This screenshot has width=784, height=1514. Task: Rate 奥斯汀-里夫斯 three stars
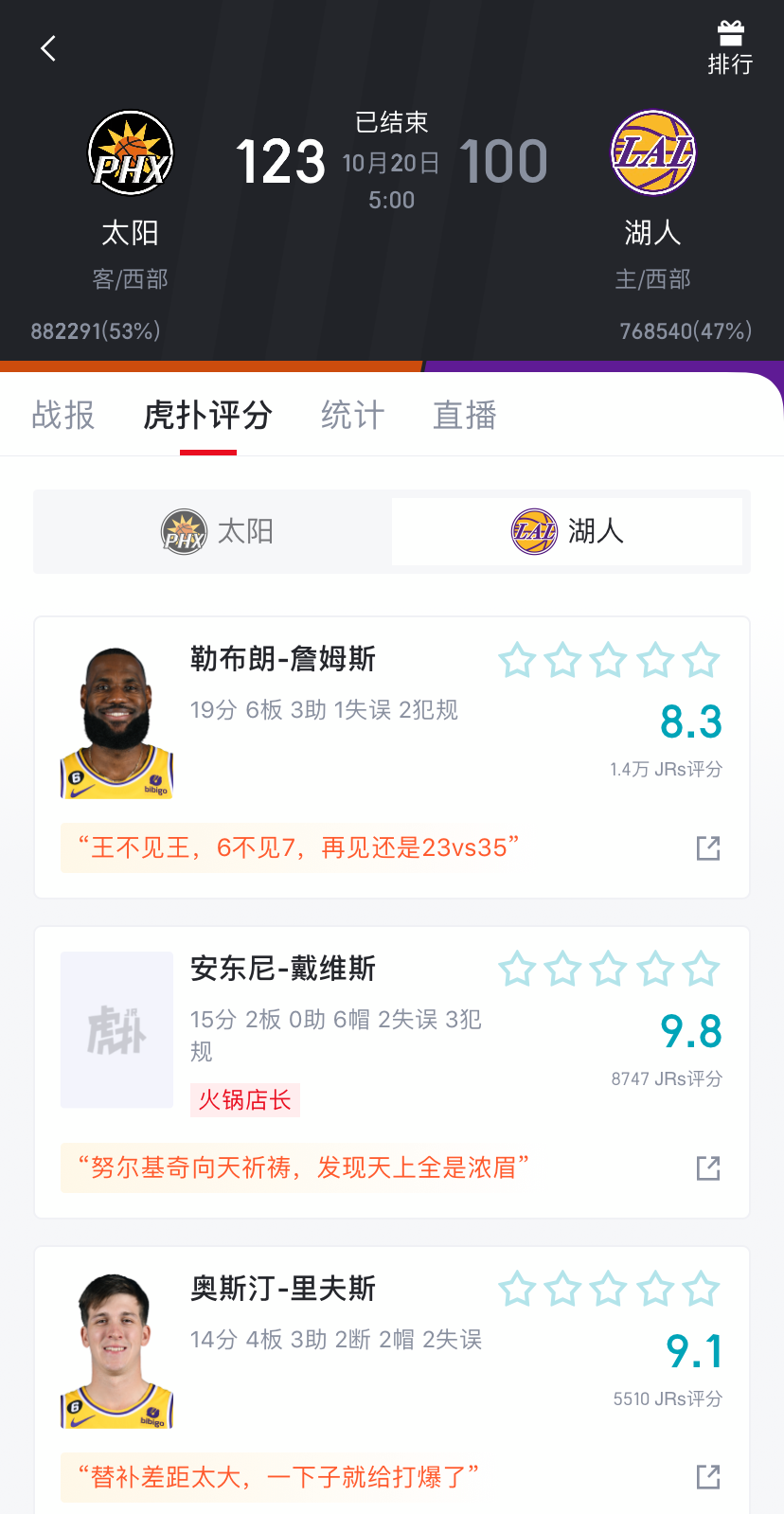pyautogui.click(x=609, y=1290)
